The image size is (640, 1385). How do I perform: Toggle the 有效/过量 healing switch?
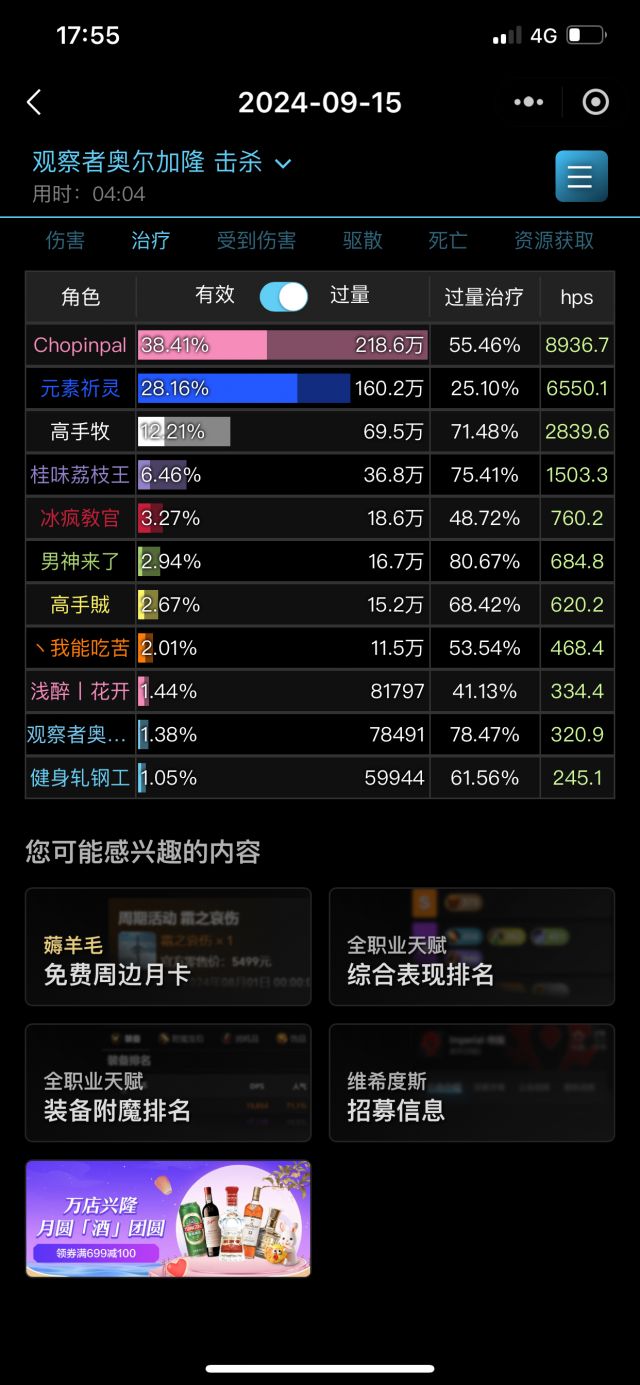click(x=283, y=296)
